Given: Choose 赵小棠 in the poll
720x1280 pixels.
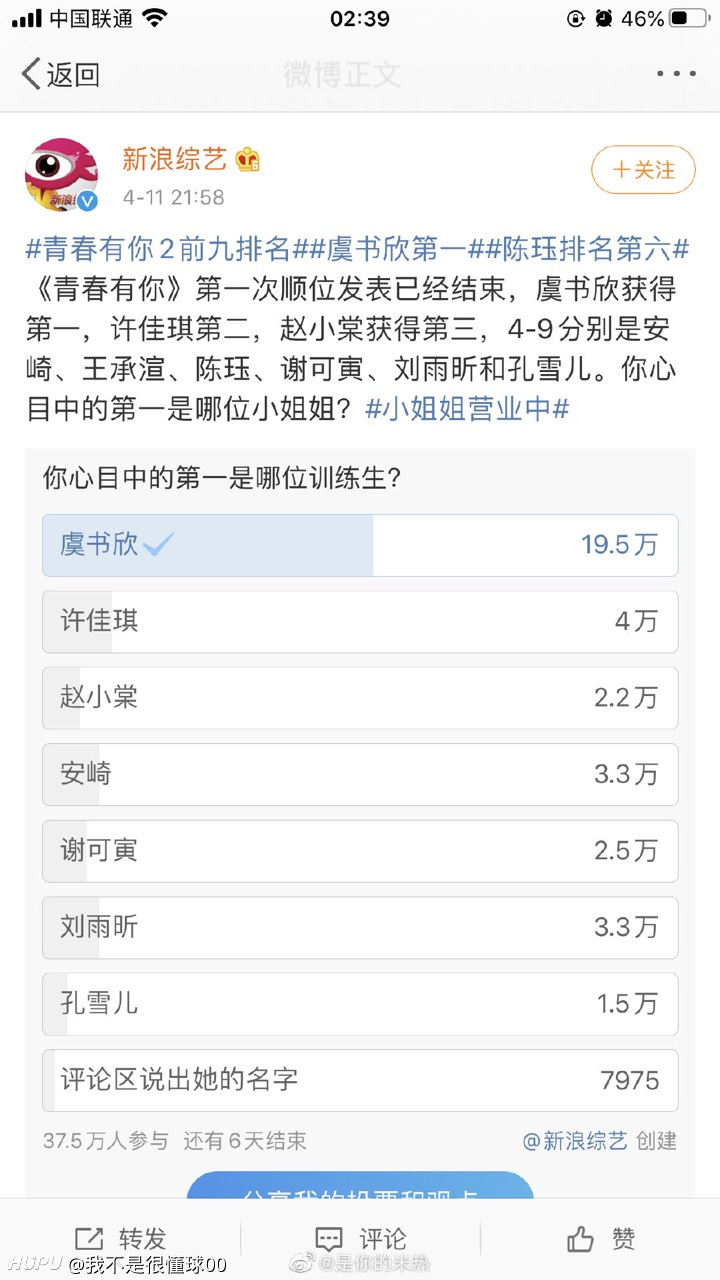Looking at the screenshot, I should [360, 698].
